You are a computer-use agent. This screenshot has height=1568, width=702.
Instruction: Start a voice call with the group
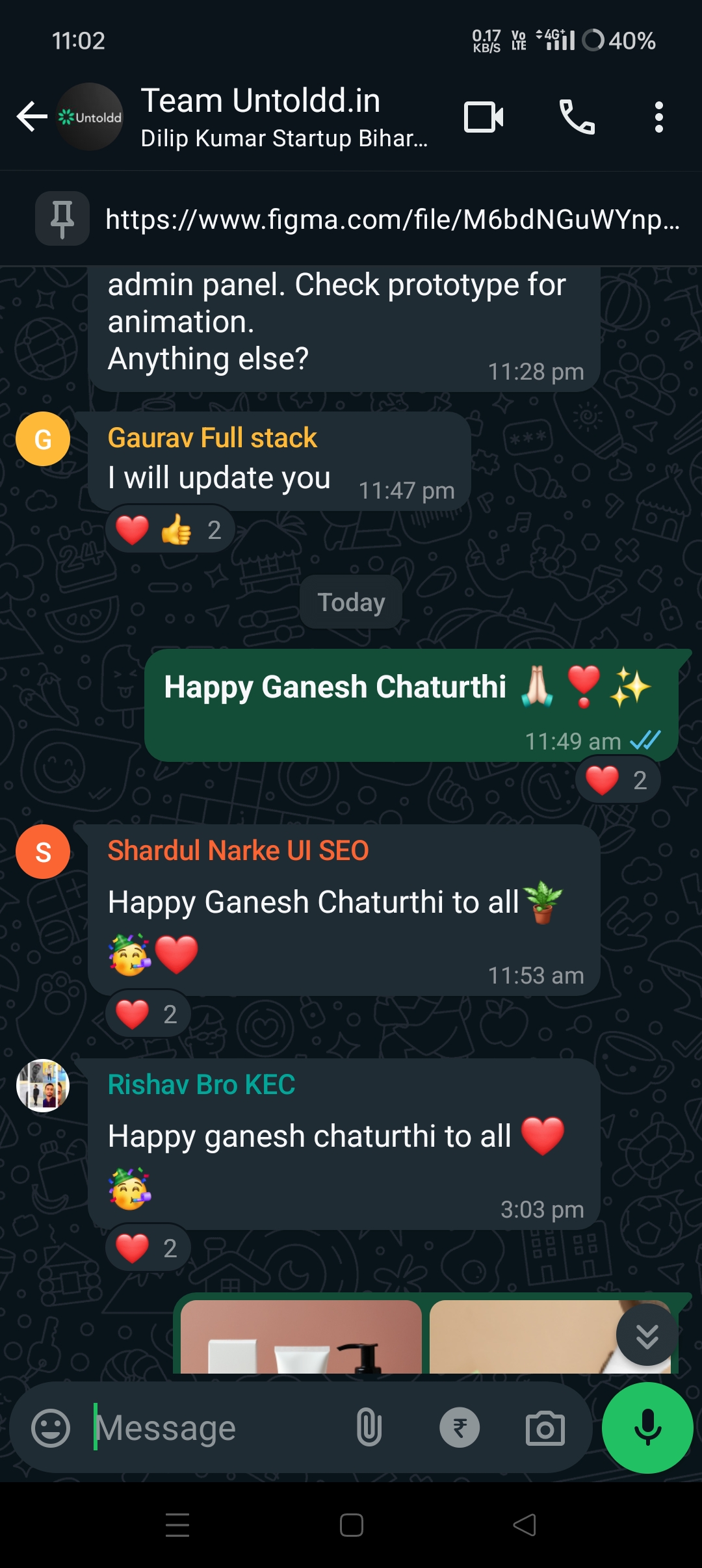pyautogui.click(x=577, y=118)
